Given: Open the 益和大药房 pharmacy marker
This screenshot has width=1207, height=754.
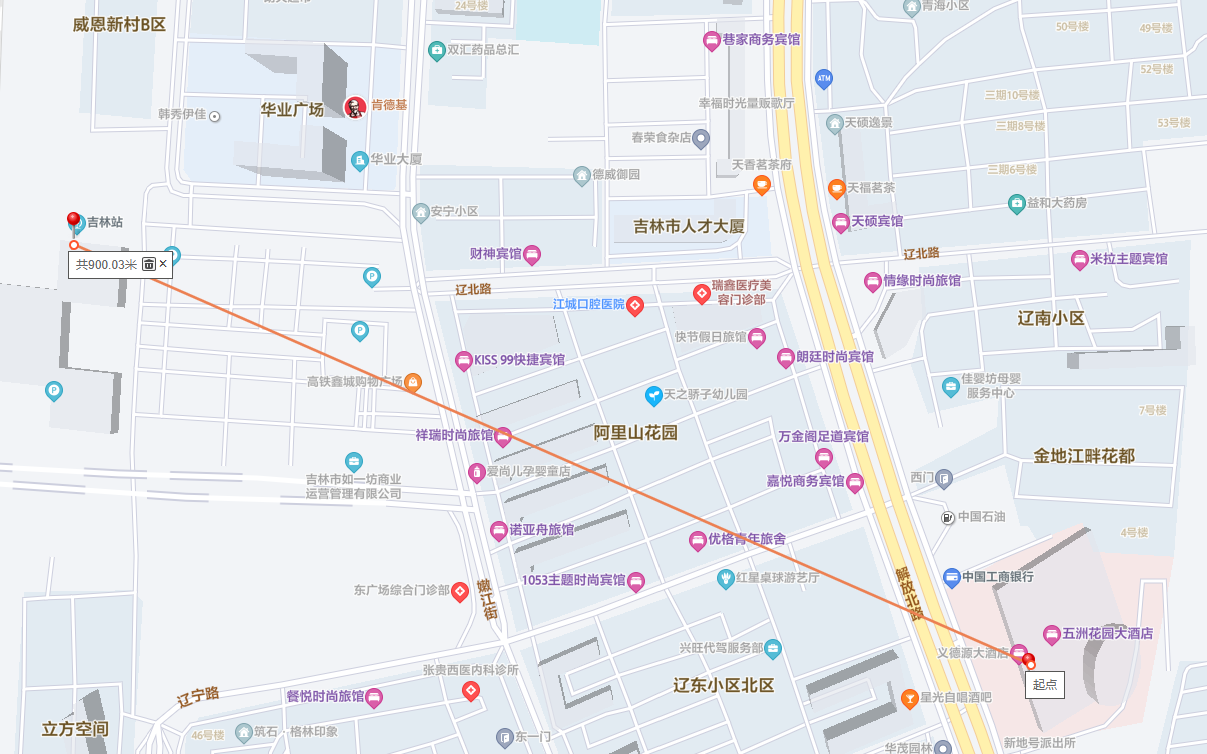Looking at the screenshot, I should [x=1017, y=203].
